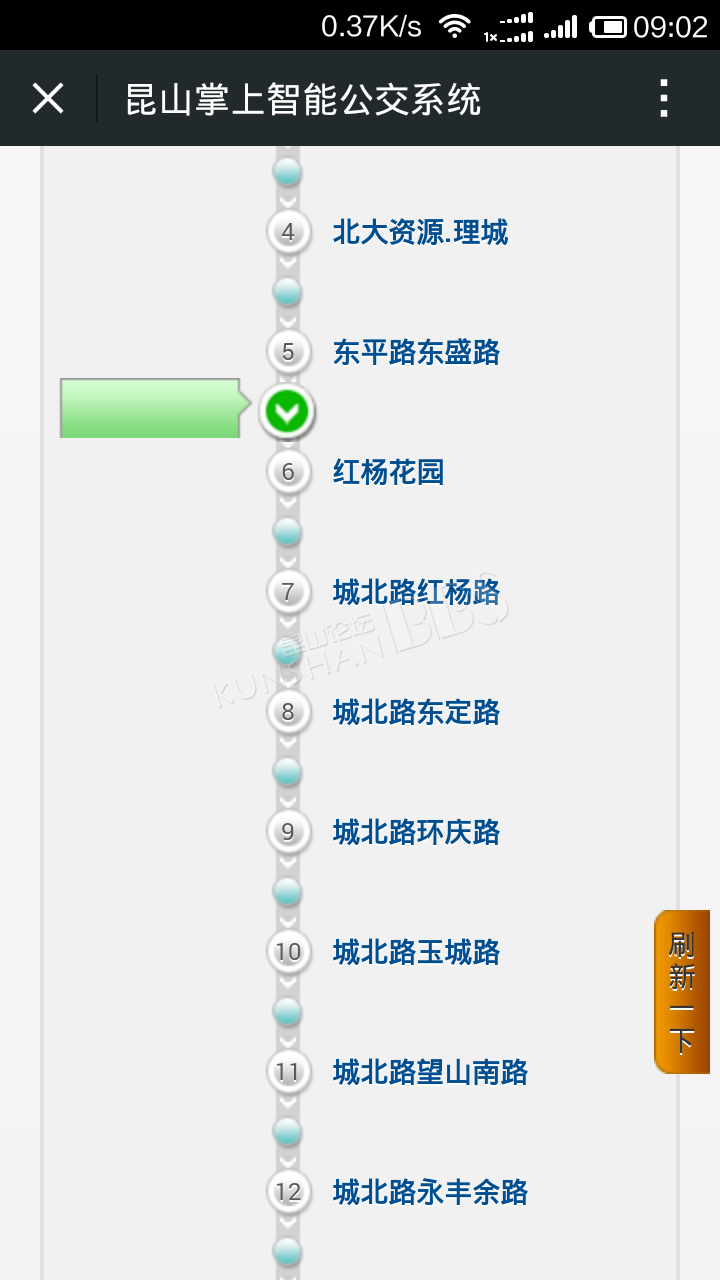Open stop 城北路玉城路
The width and height of the screenshot is (720, 1280).
[x=416, y=952]
